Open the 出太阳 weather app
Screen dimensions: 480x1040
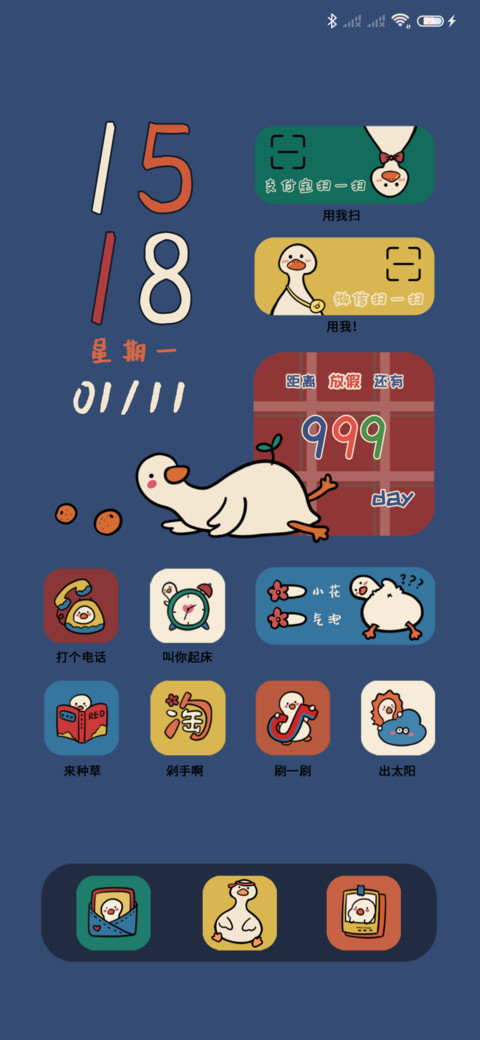[398, 718]
